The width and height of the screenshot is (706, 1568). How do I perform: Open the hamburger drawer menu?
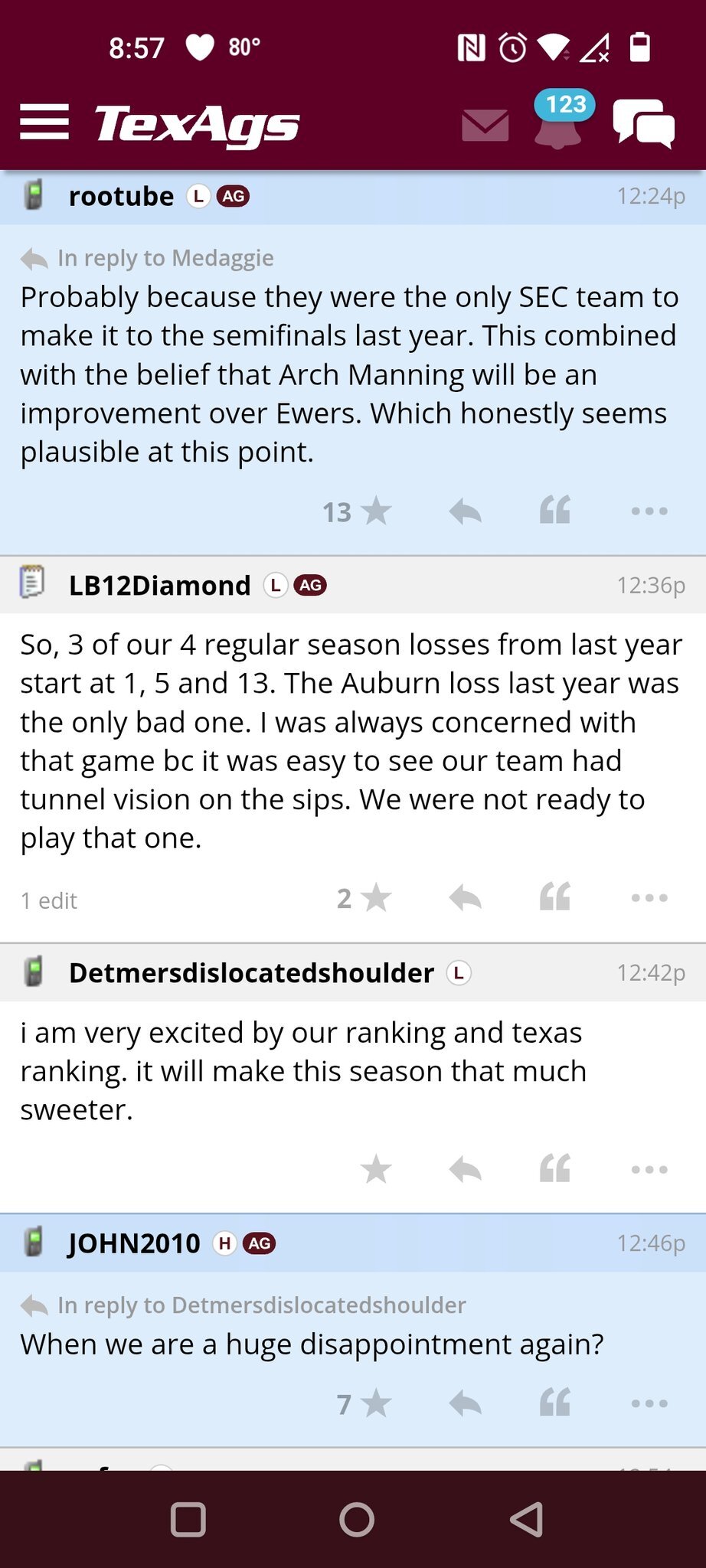[44, 122]
